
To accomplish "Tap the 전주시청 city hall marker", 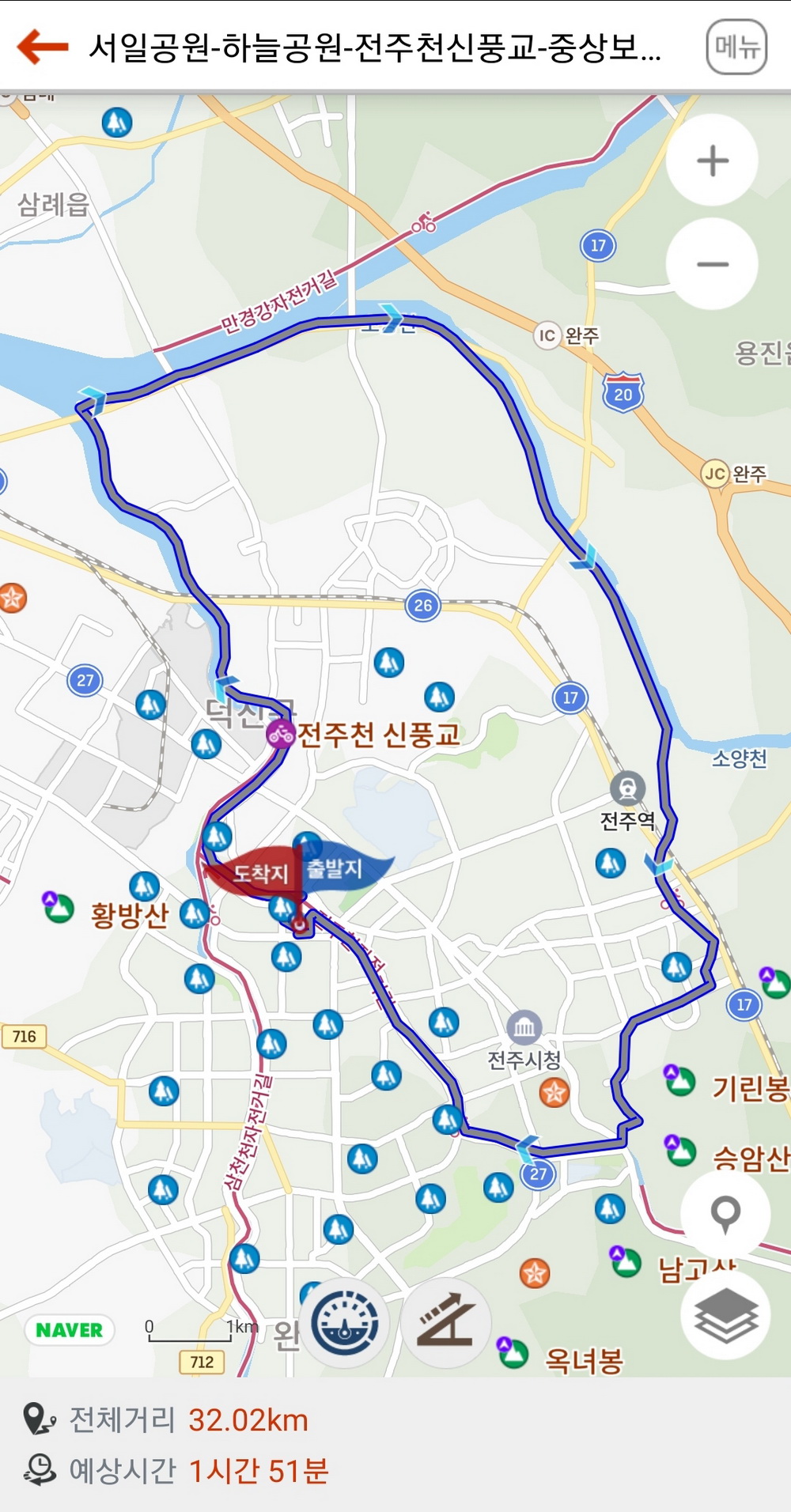I will coord(524,1027).
